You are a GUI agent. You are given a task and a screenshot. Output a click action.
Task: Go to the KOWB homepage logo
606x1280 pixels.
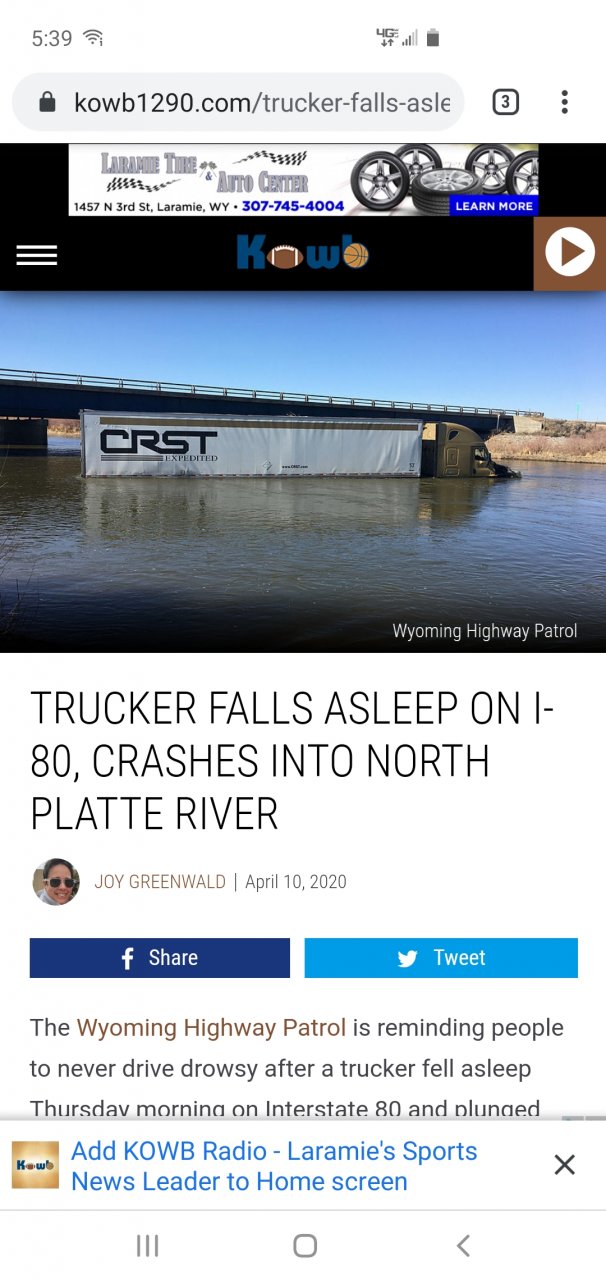coord(302,253)
